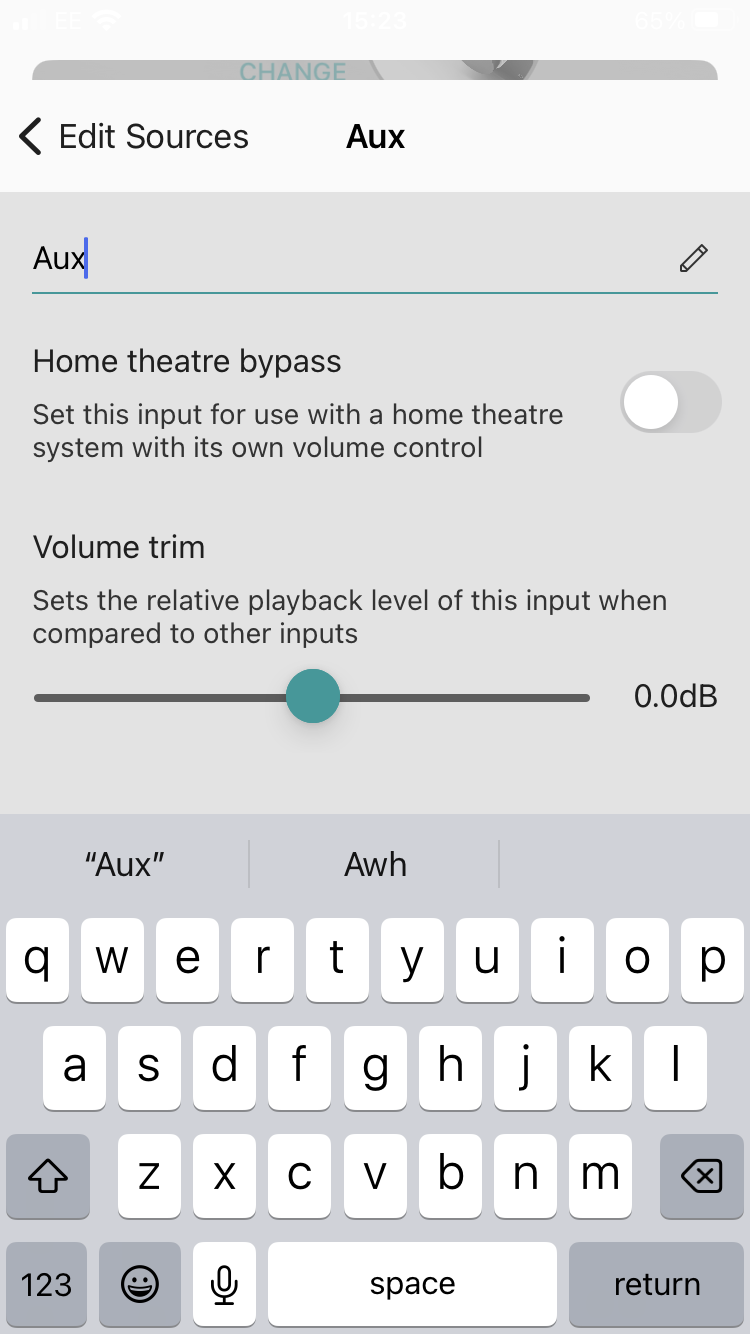Tap the Volume trim slider handle
This screenshot has height=1334, width=750.
click(313, 697)
